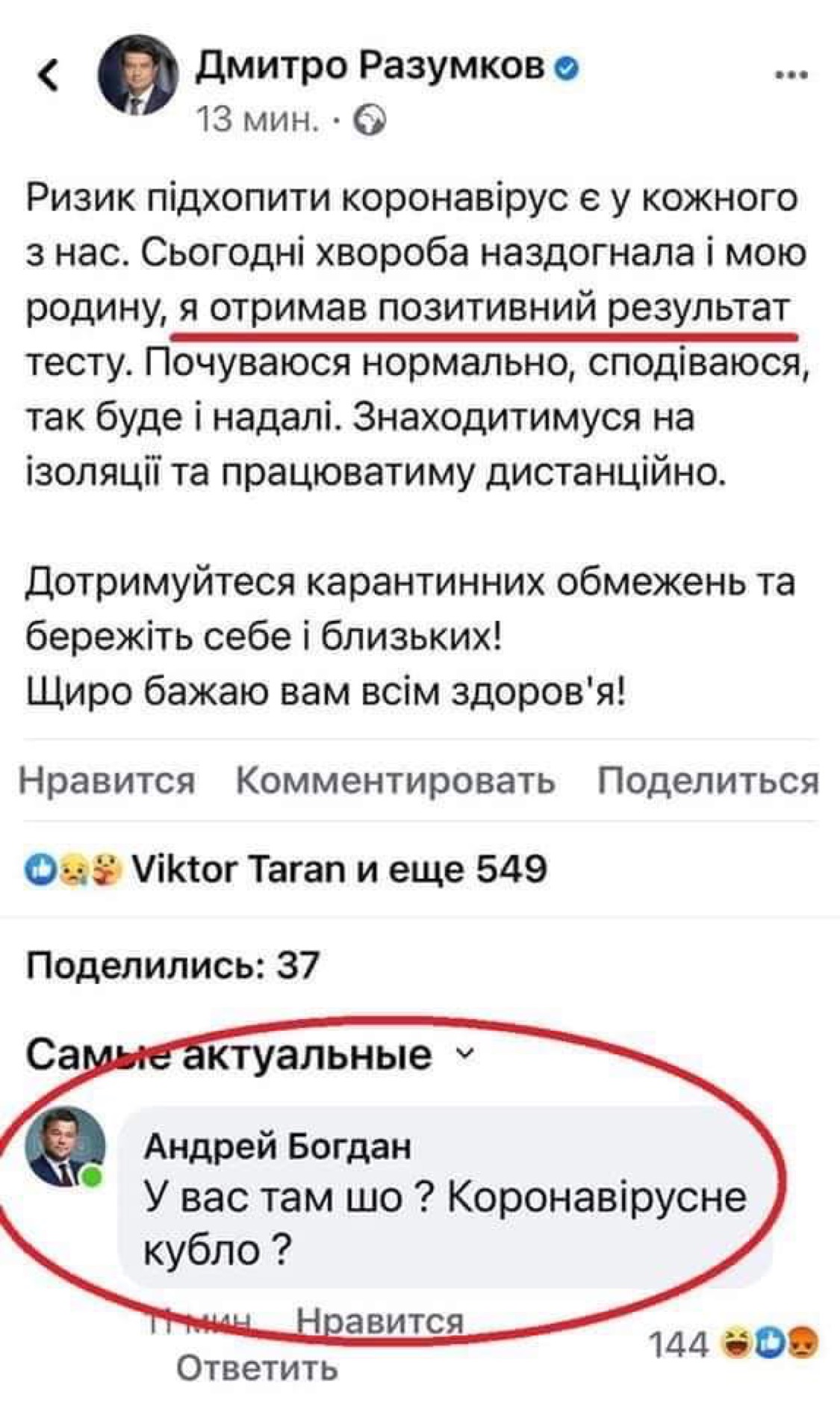Image resolution: width=840 pixels, height=1406 pixels.
Task: Like Андрей Богдан's comment
Action: tap(379, 1322)
